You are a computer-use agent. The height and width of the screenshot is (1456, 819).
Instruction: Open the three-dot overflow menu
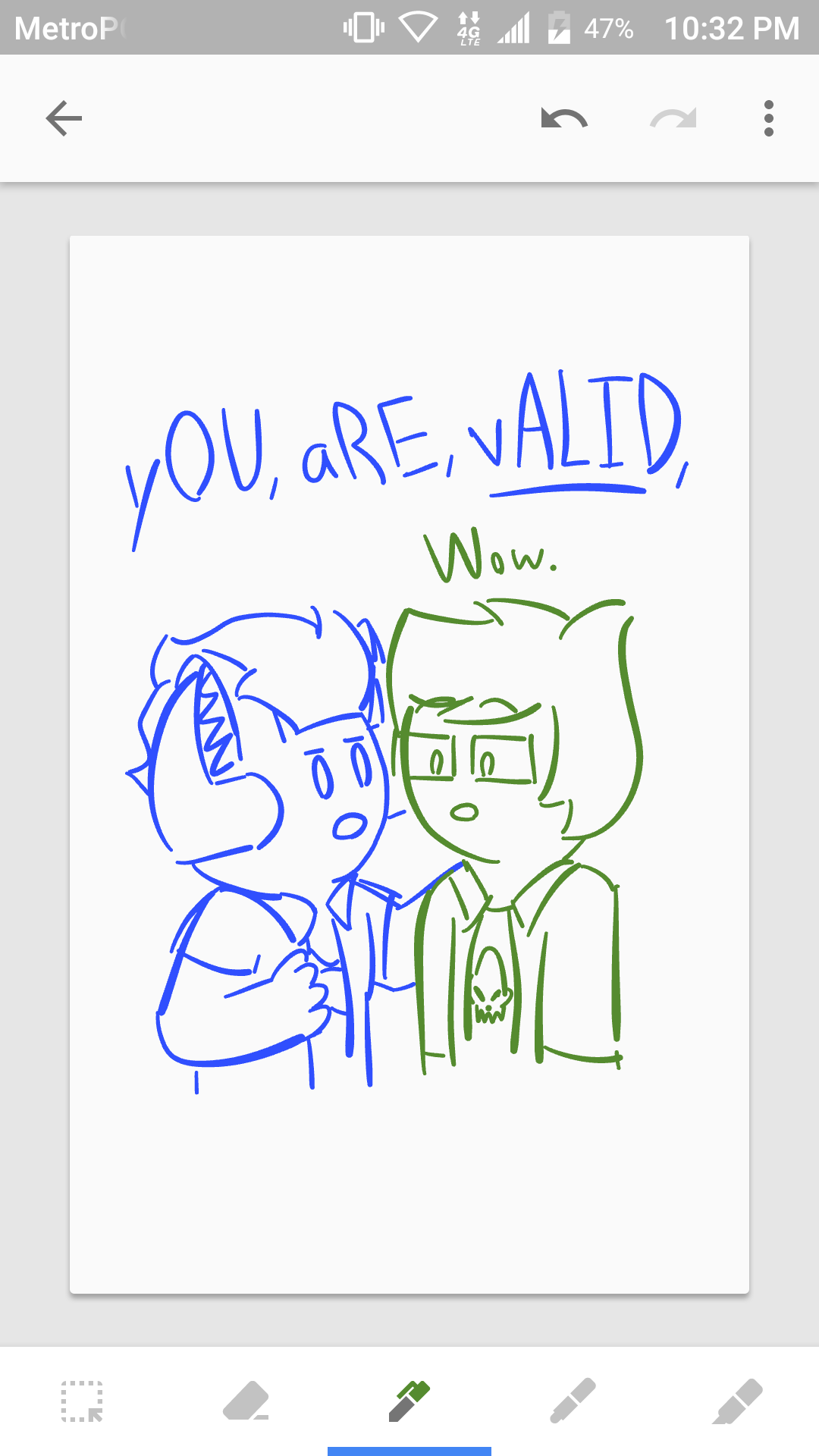(x=769, y=118)
